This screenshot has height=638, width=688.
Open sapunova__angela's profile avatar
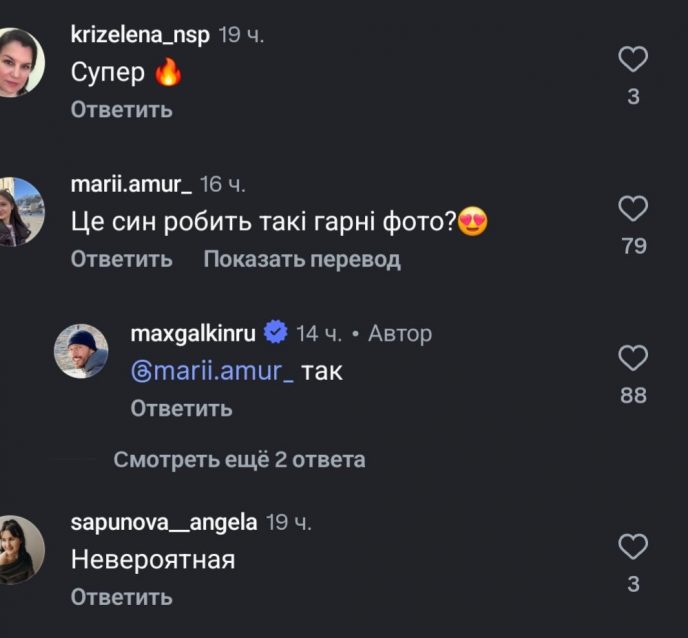[x=21, y=549]
